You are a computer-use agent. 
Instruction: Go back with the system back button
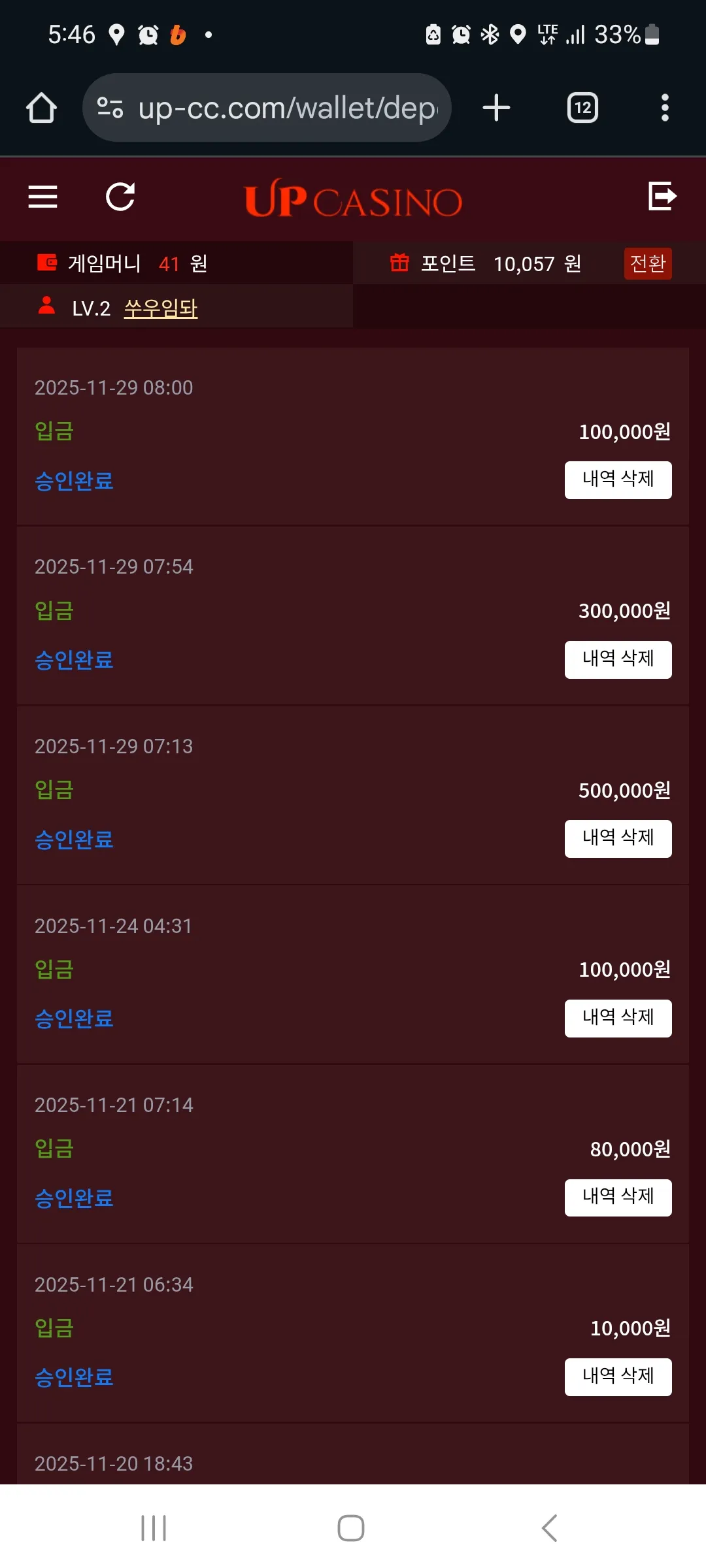point(550,1528)
